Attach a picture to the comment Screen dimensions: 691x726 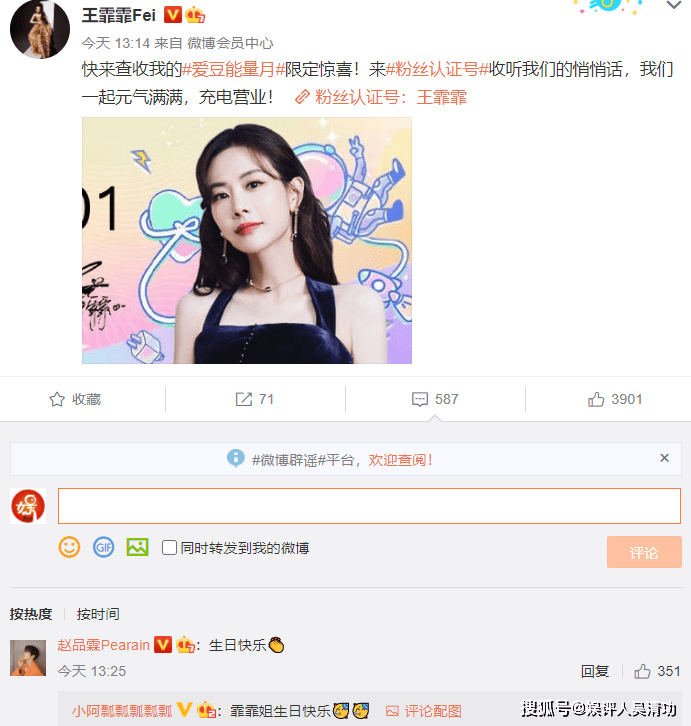[138, 547]
